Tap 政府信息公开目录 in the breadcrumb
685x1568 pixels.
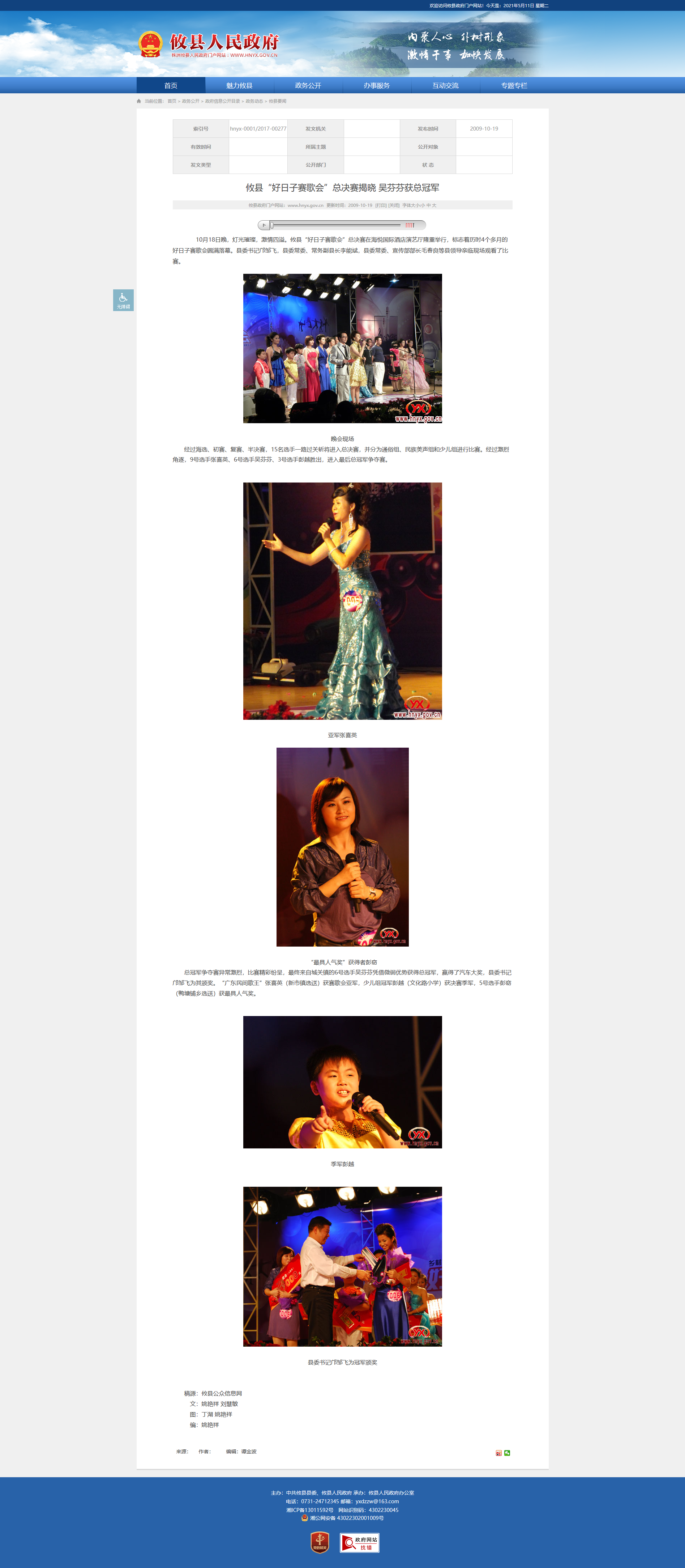[x=223, y=102]
